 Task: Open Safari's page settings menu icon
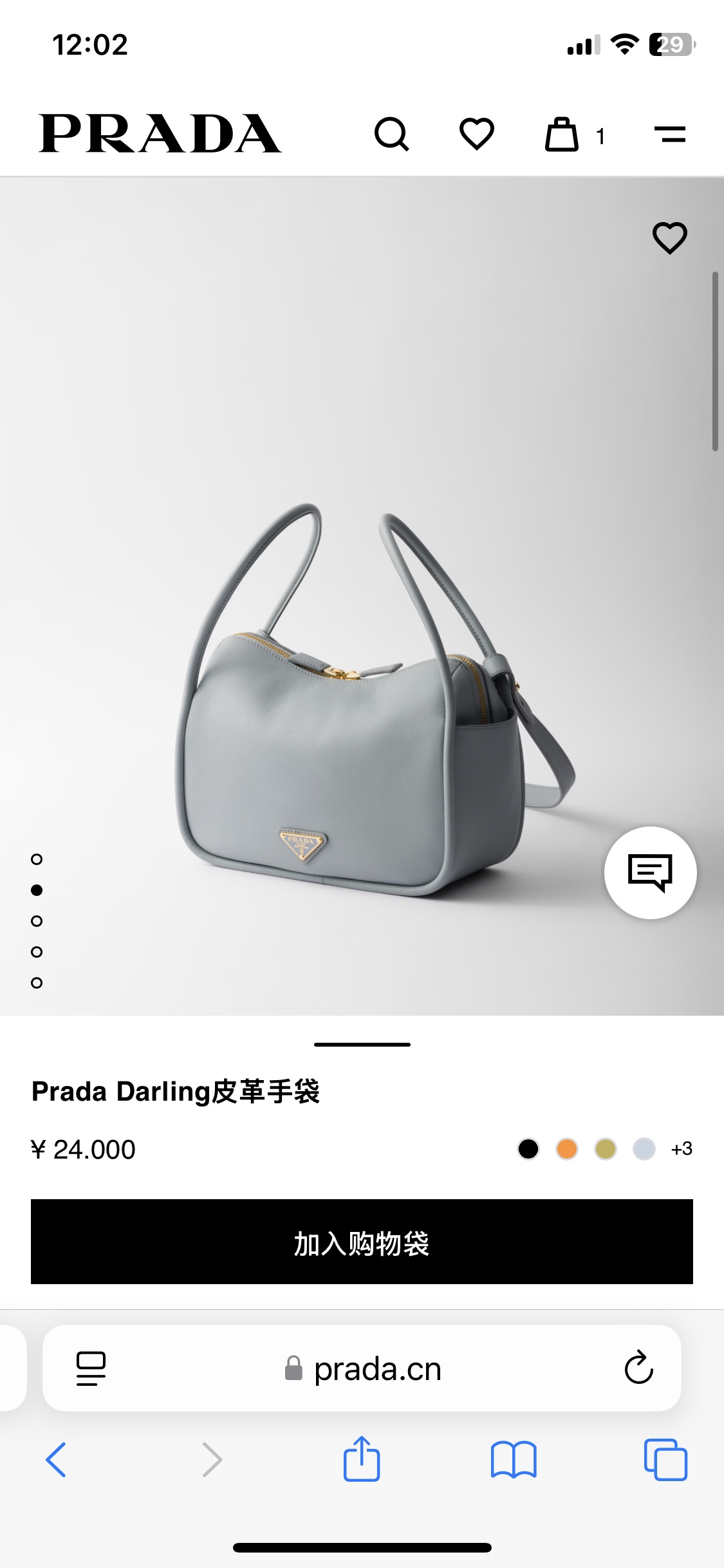point(91,1368)
